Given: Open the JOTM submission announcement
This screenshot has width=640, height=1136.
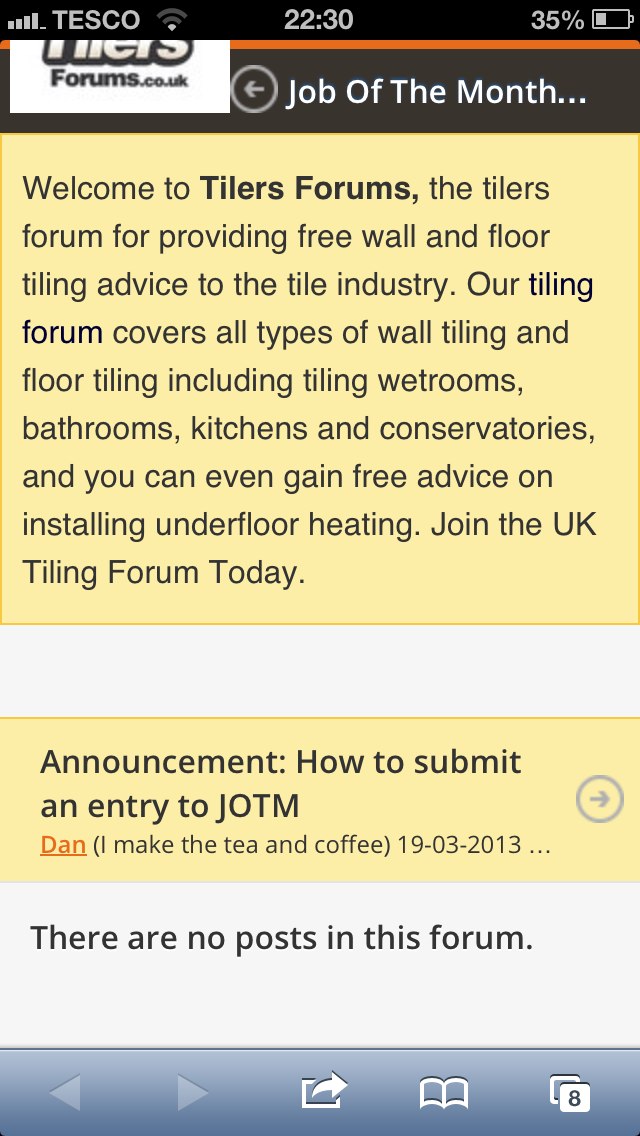Looking at the screenshot, I should point(280,783).
